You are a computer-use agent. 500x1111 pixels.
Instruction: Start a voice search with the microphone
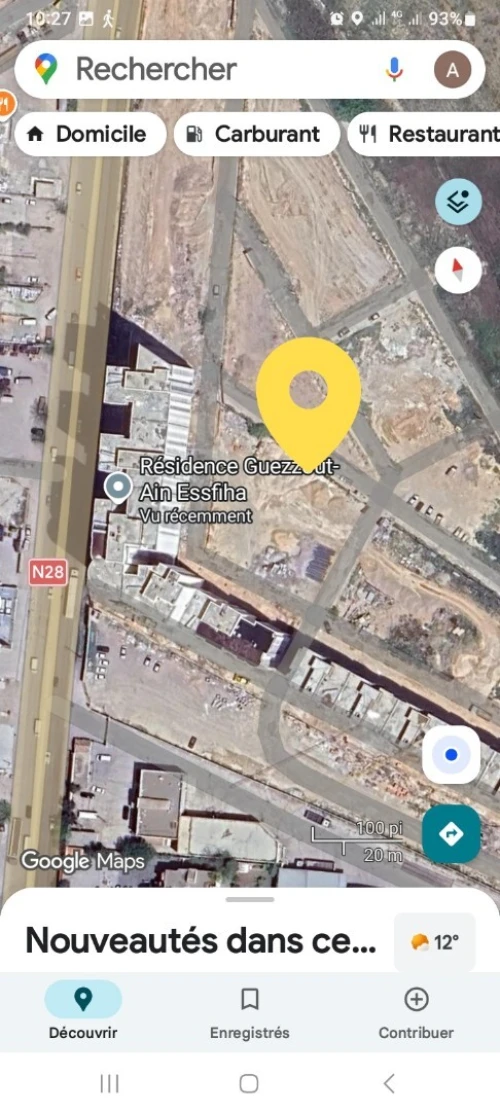[x=394, y=69]
